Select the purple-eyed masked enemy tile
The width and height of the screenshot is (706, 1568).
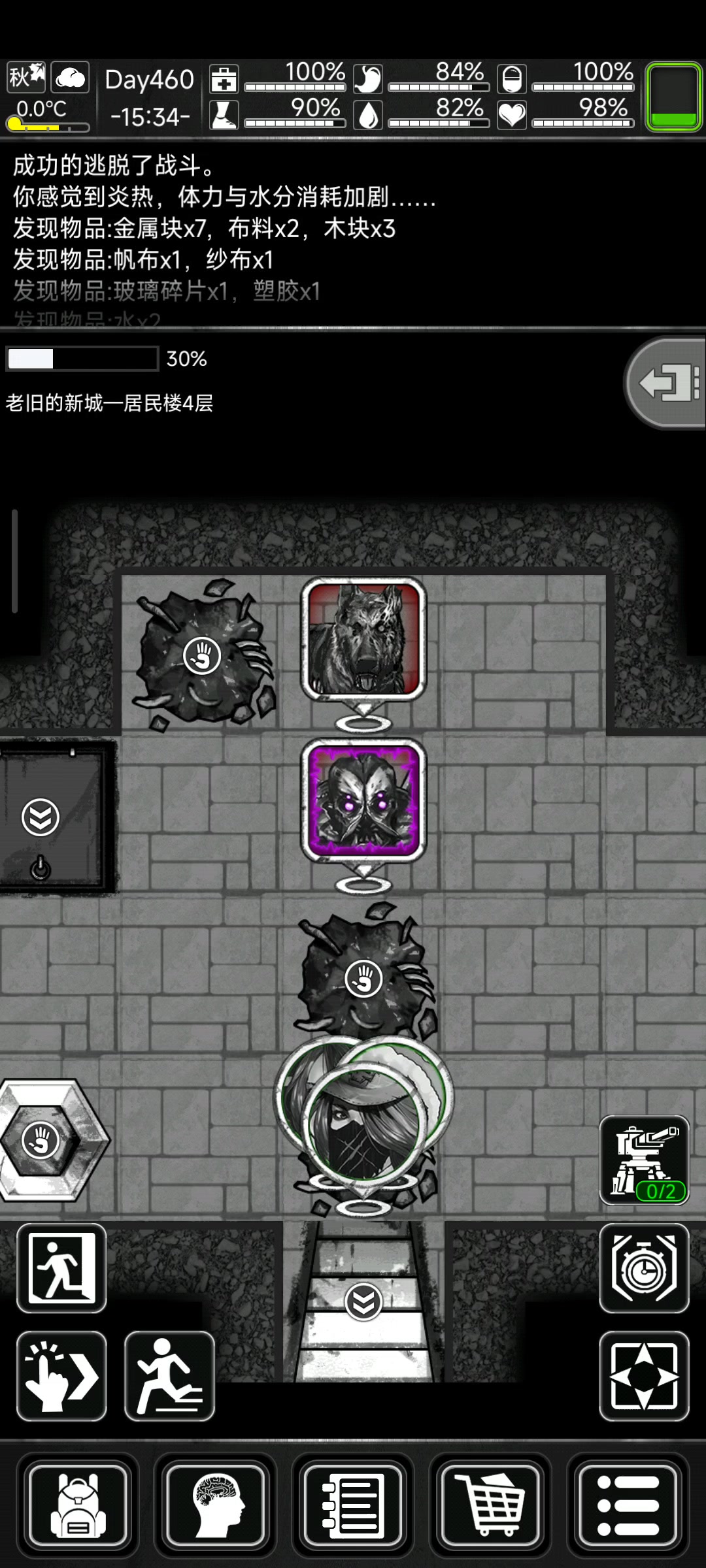coord(363,801)
